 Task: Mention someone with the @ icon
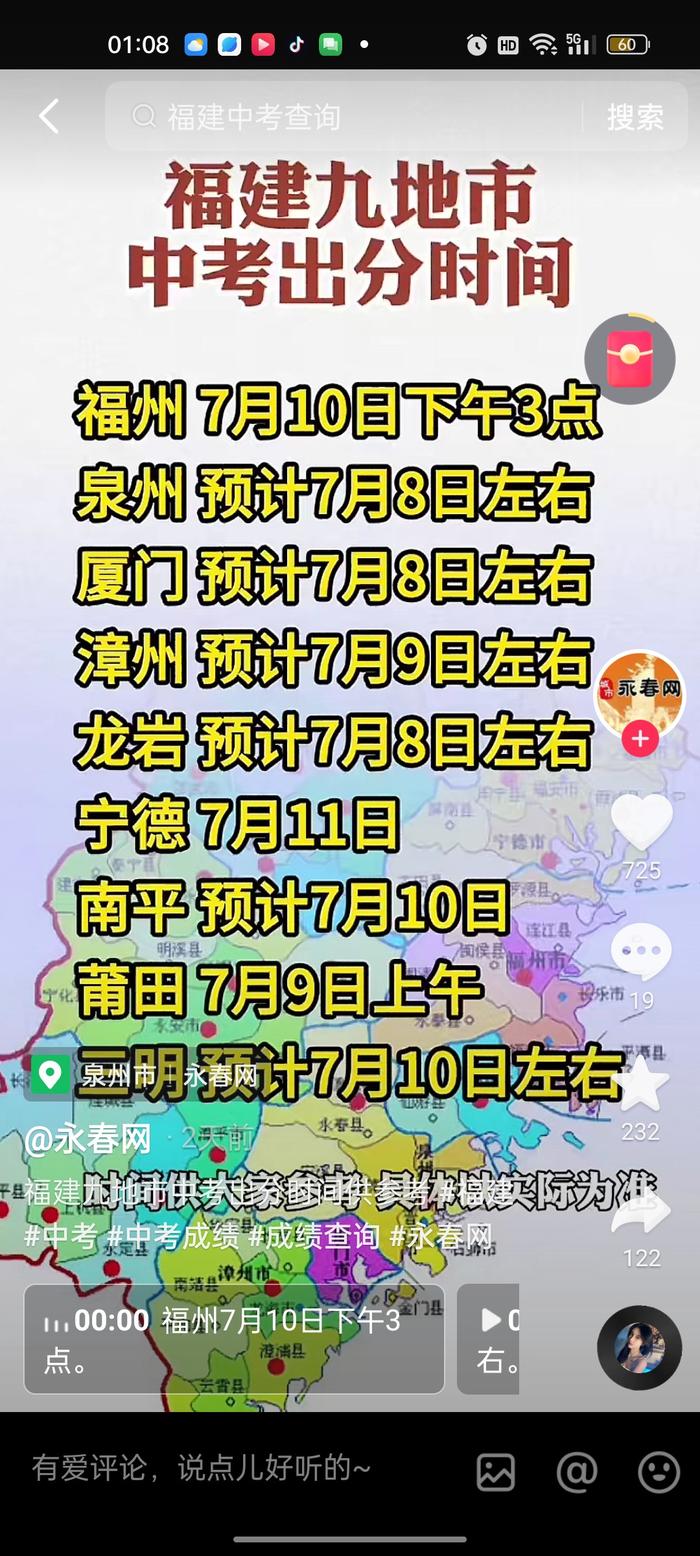(577, 1471)
